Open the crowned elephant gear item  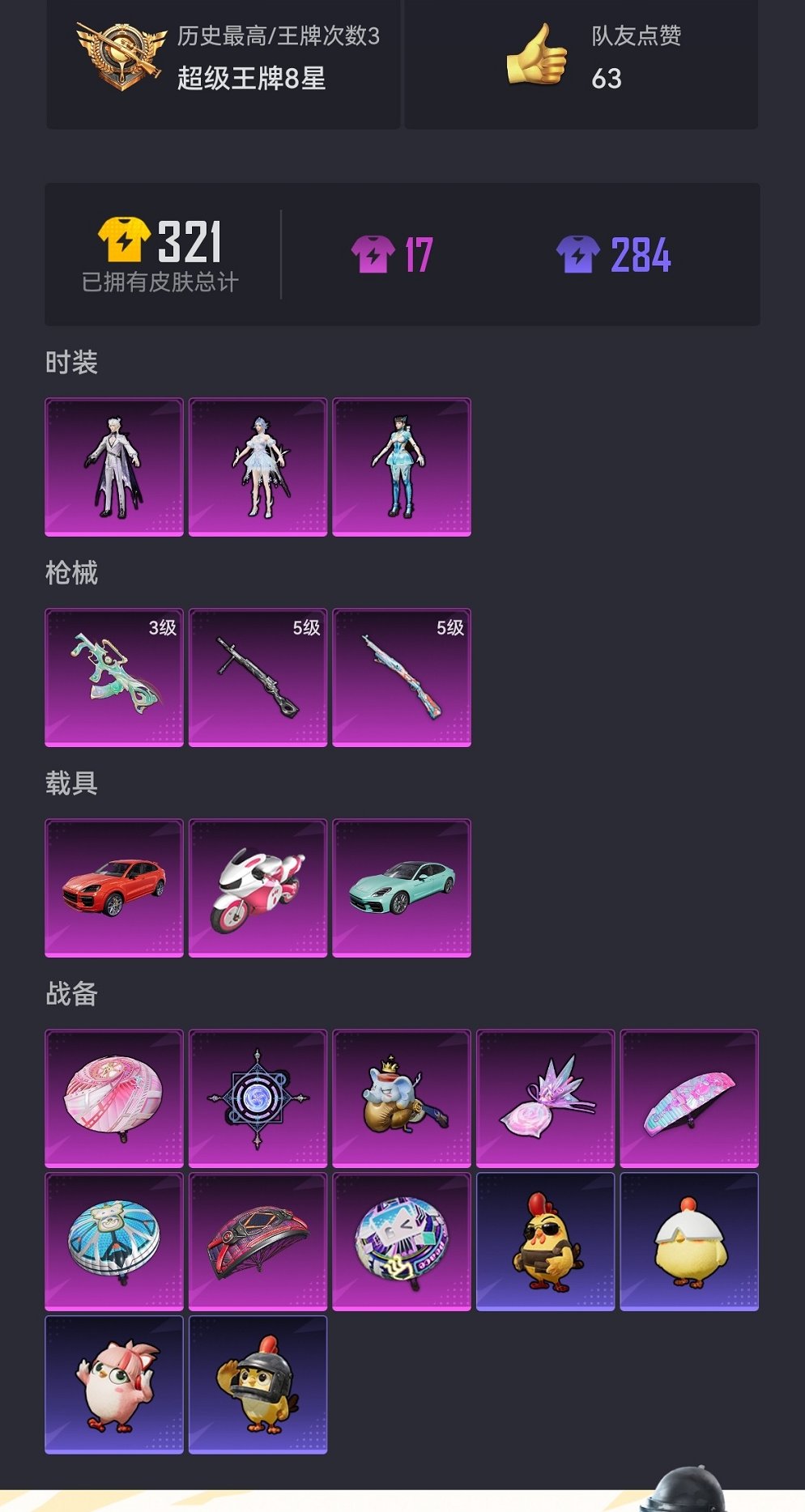402,1098
